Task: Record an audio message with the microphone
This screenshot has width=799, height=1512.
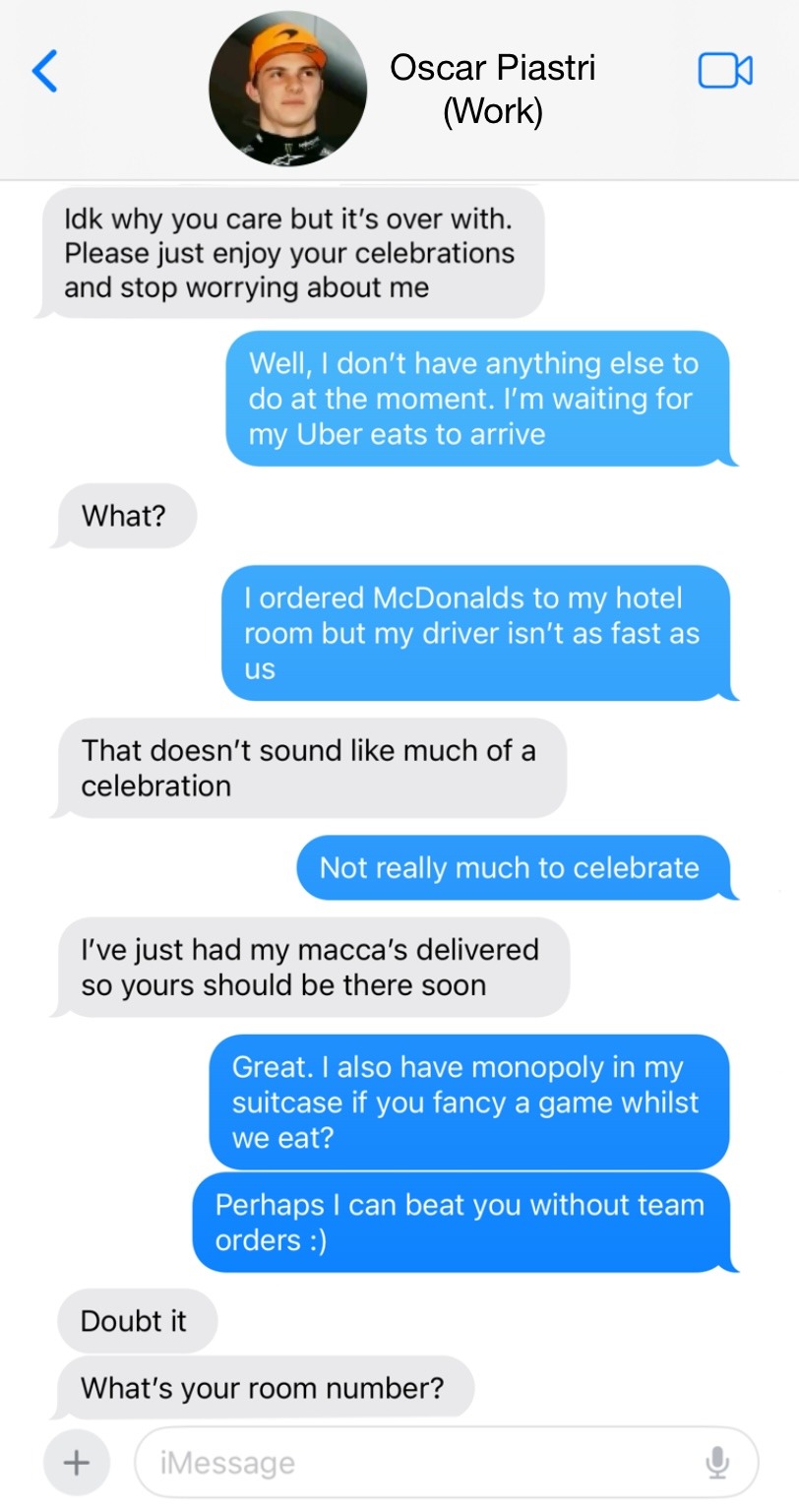Action: 718,1462
